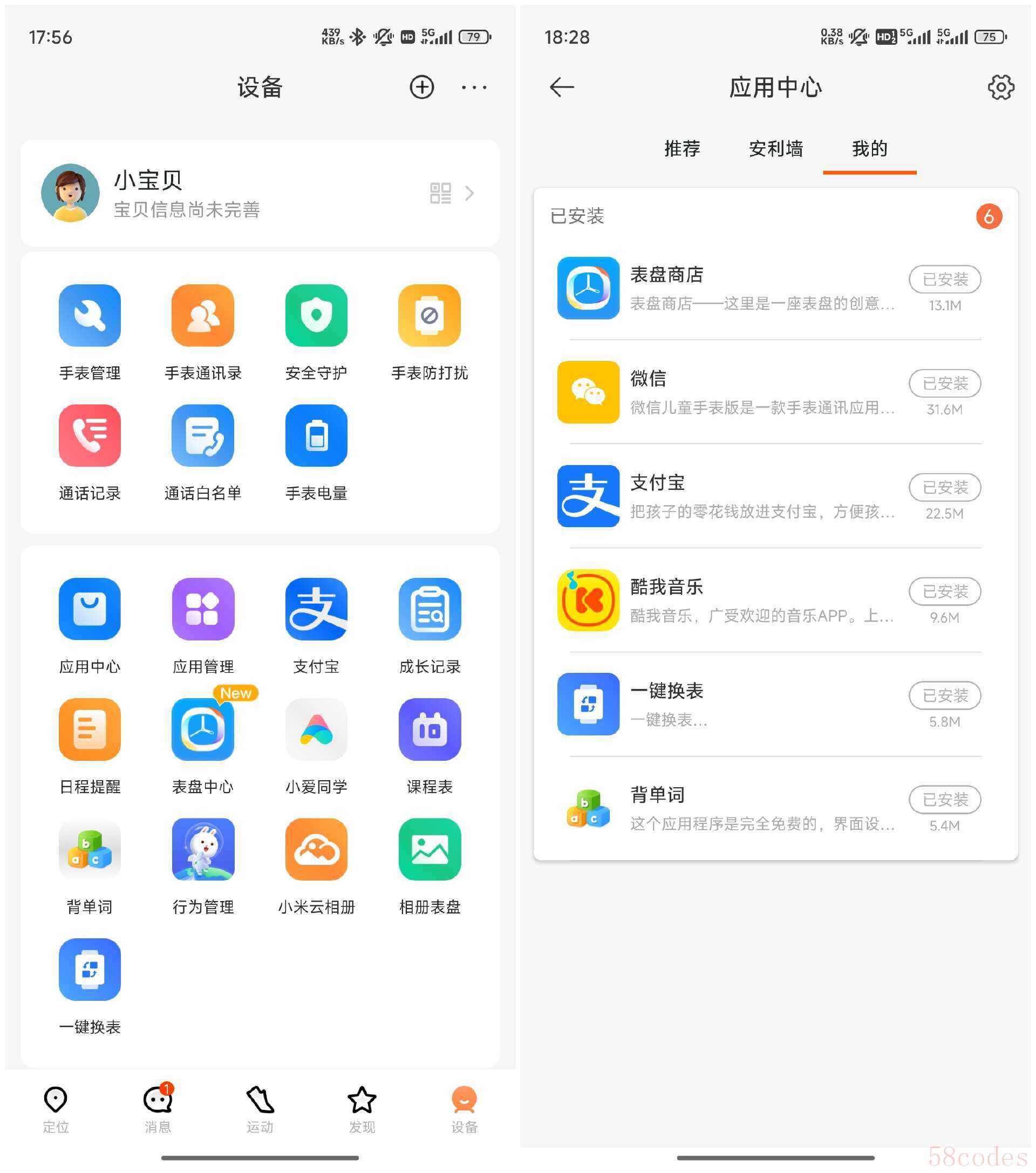Switch to the 消息 messages tab
Screen dimensions: 1036x1173
pyautogui.click(x=157, y=1109)
